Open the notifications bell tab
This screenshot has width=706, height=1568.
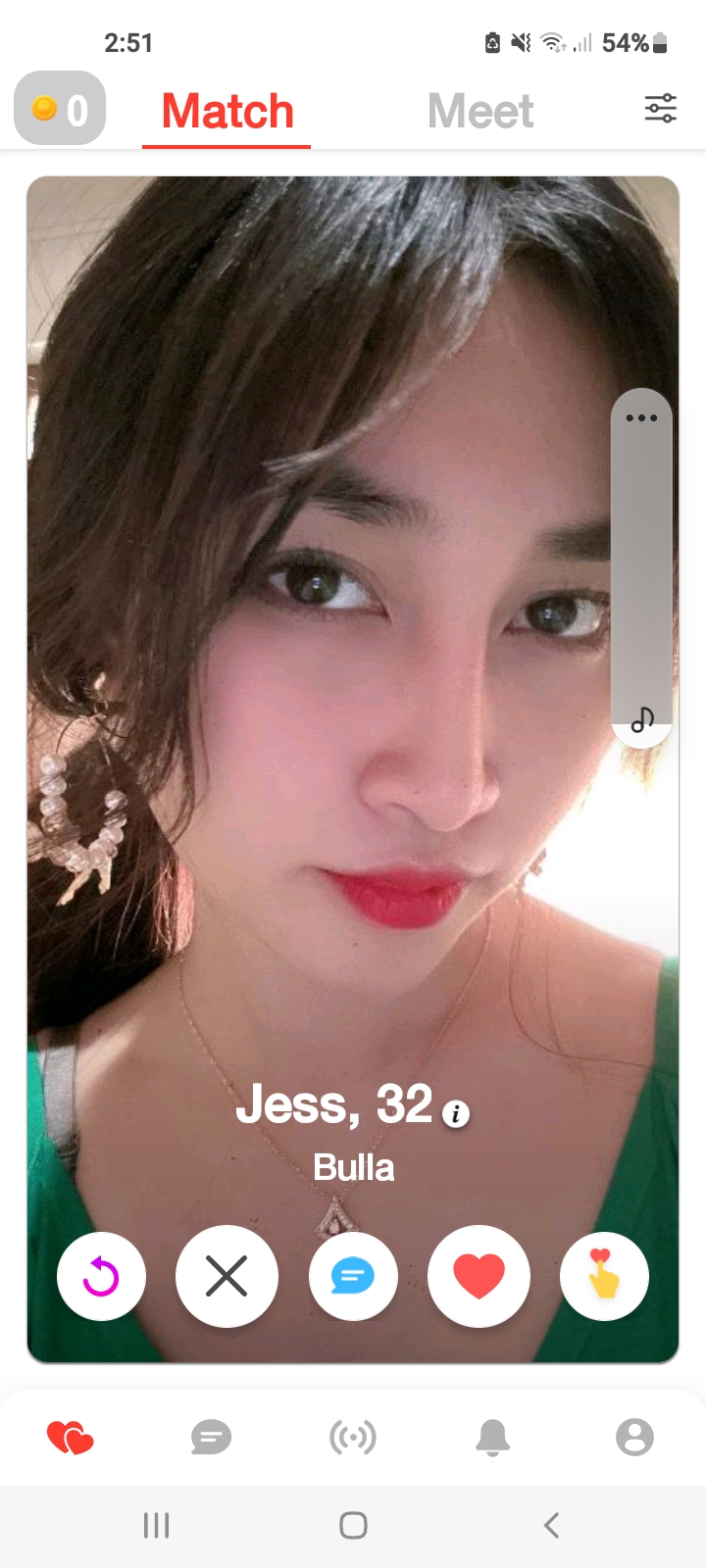coord(493,1438)
